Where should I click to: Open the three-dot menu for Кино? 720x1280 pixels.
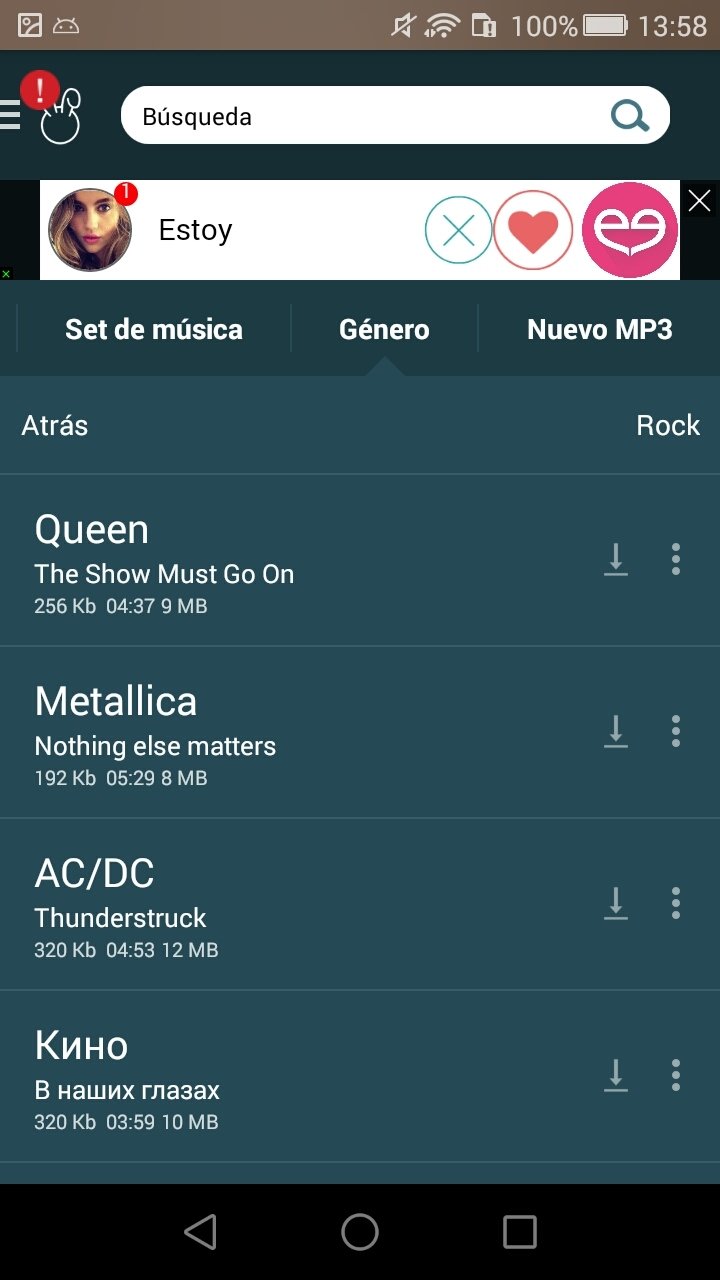[x=676, y=1075]
